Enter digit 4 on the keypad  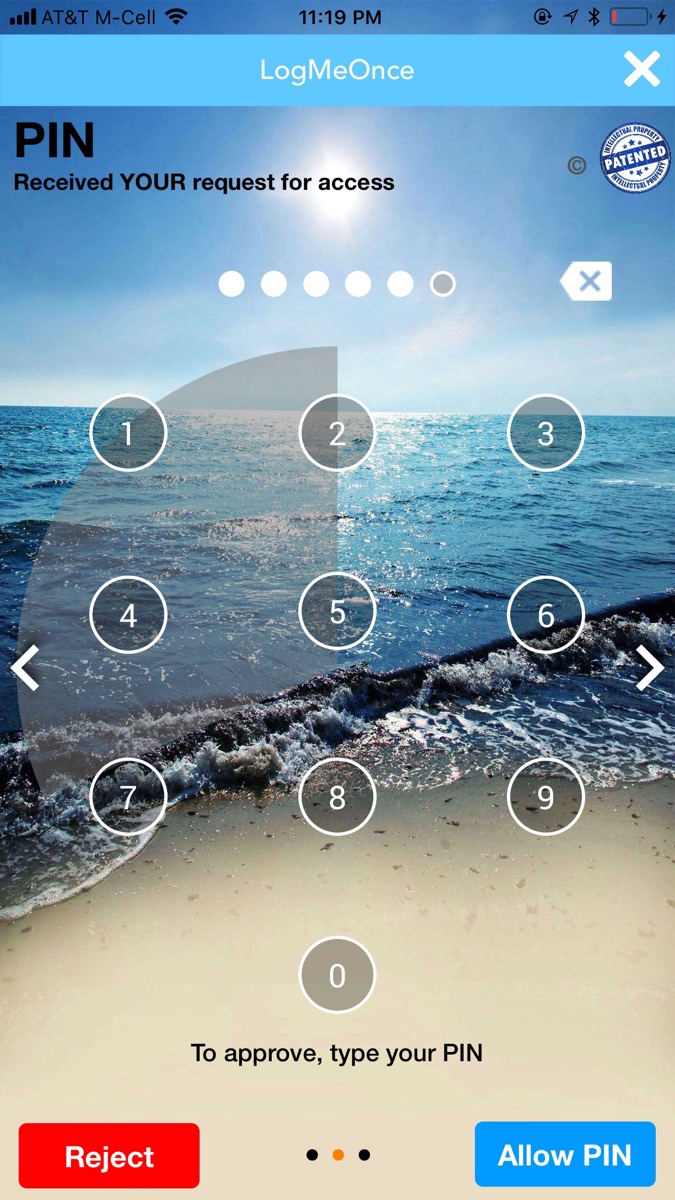point(128,615)
